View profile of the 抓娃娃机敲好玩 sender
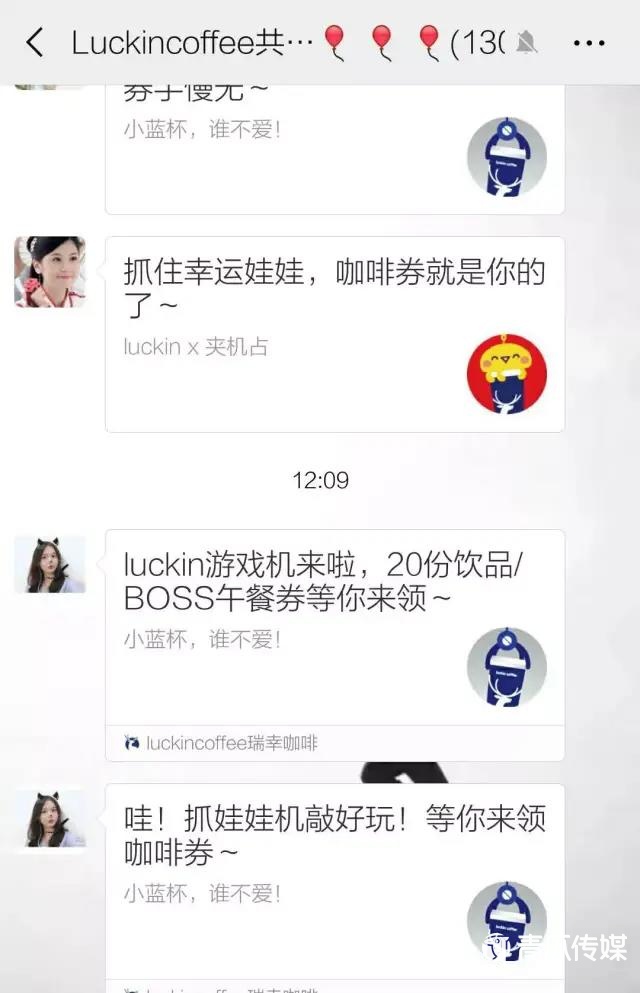The image size is (640, 993). [49, 818]
